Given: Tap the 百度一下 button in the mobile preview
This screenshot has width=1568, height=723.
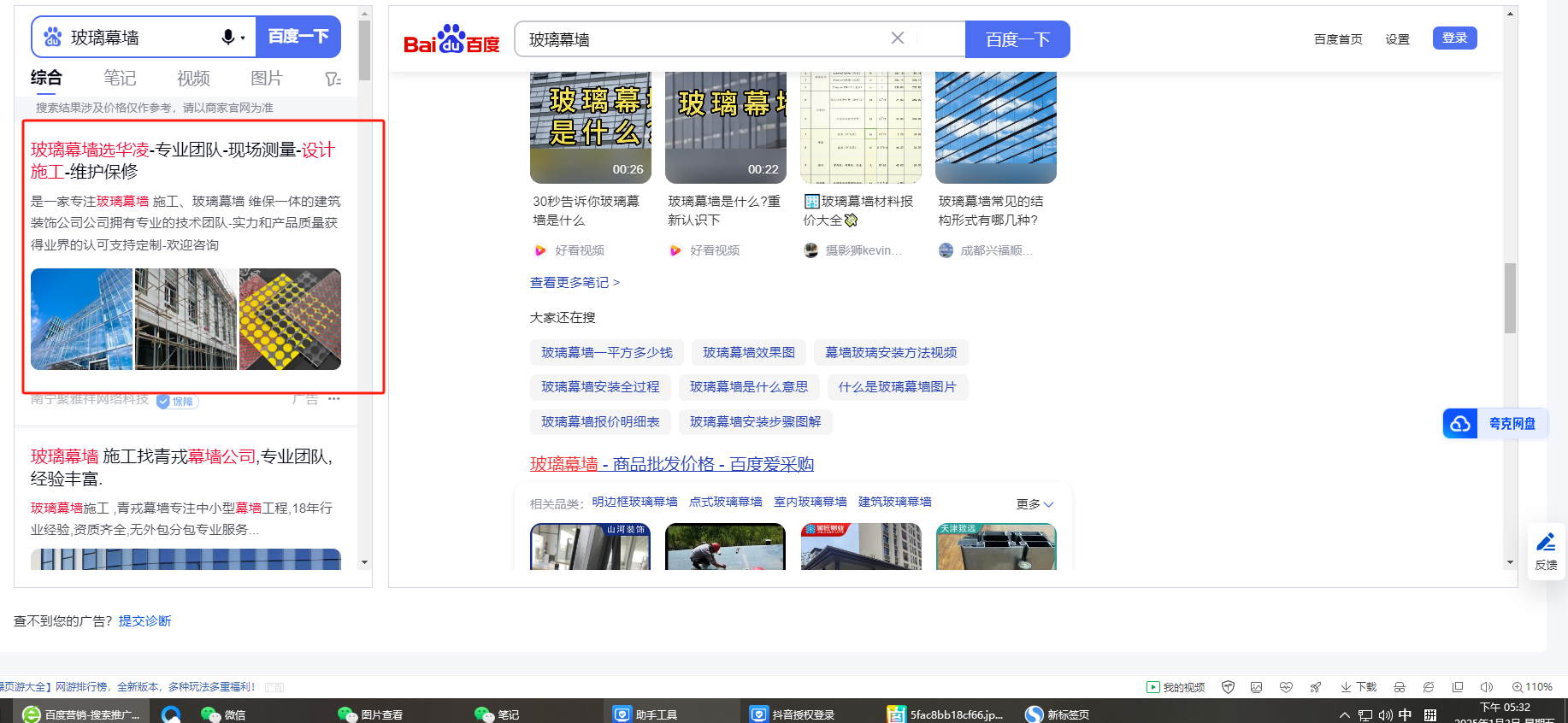Looking at the screenshot, I should coord(298,37).
